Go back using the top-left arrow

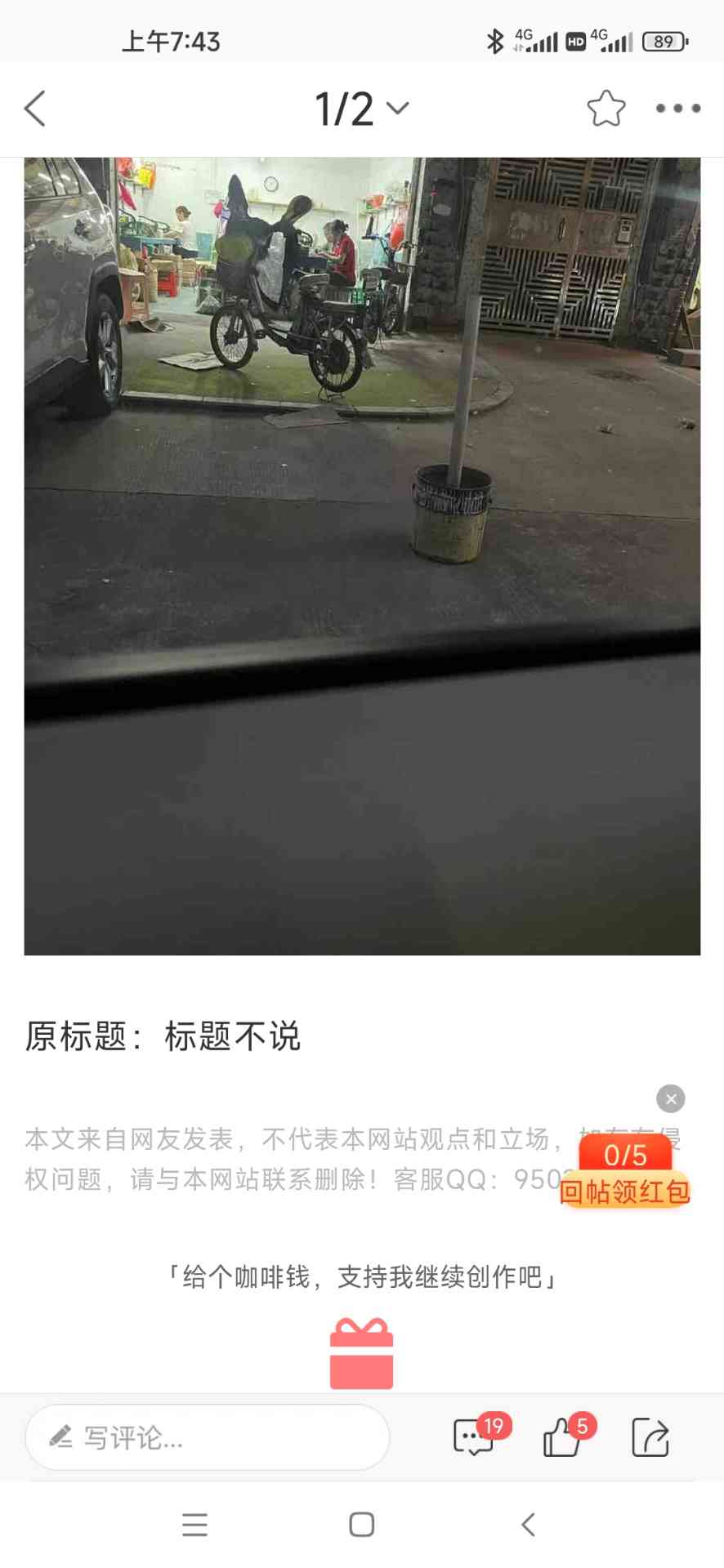tap(35, 109)
